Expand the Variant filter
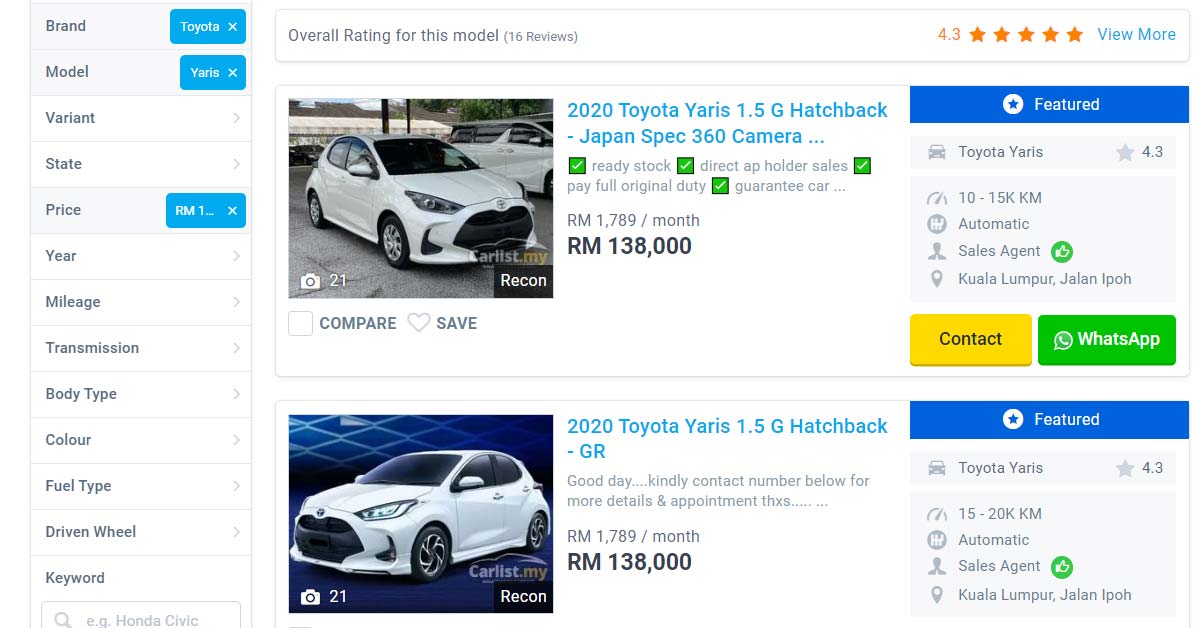 141,118
